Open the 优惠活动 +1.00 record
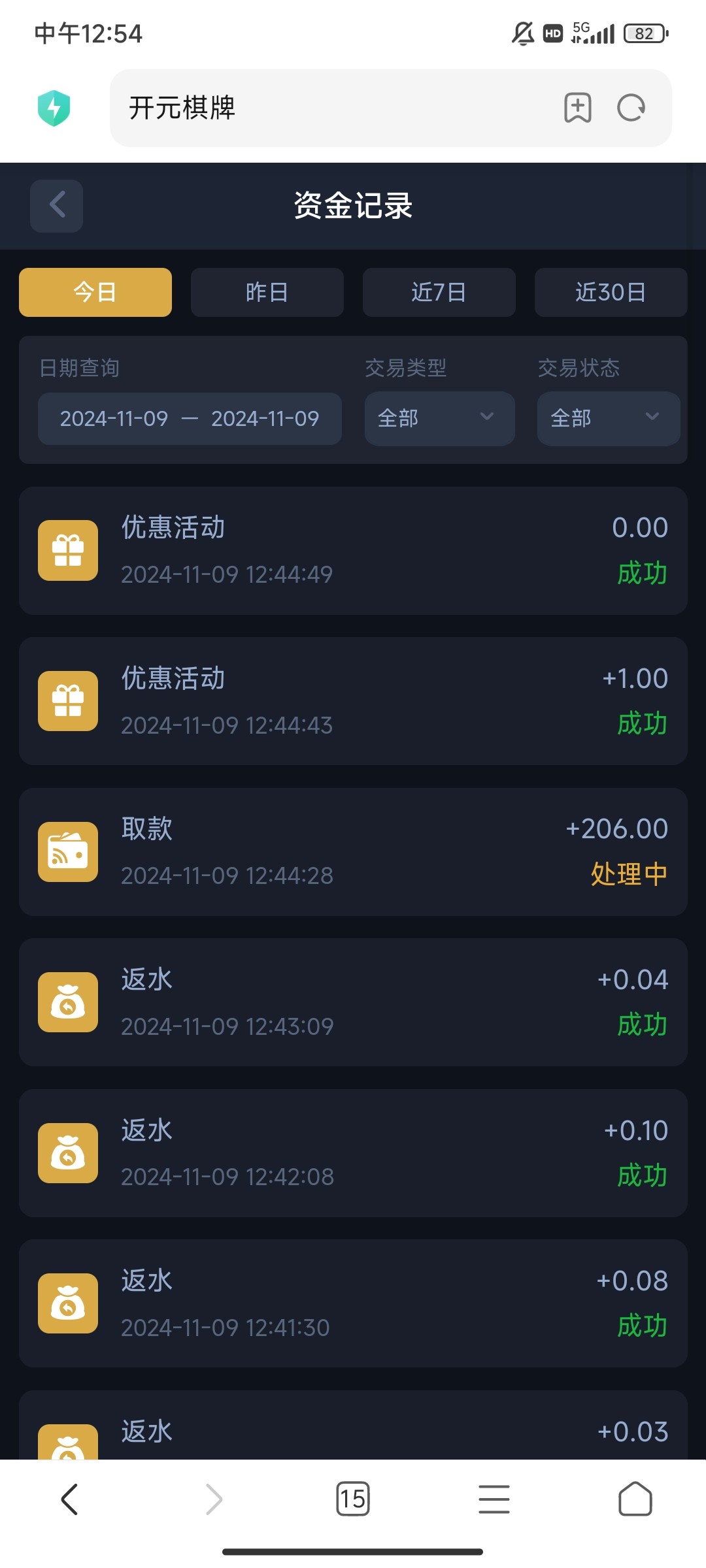The image size is (706, 1568). [353, 701]
